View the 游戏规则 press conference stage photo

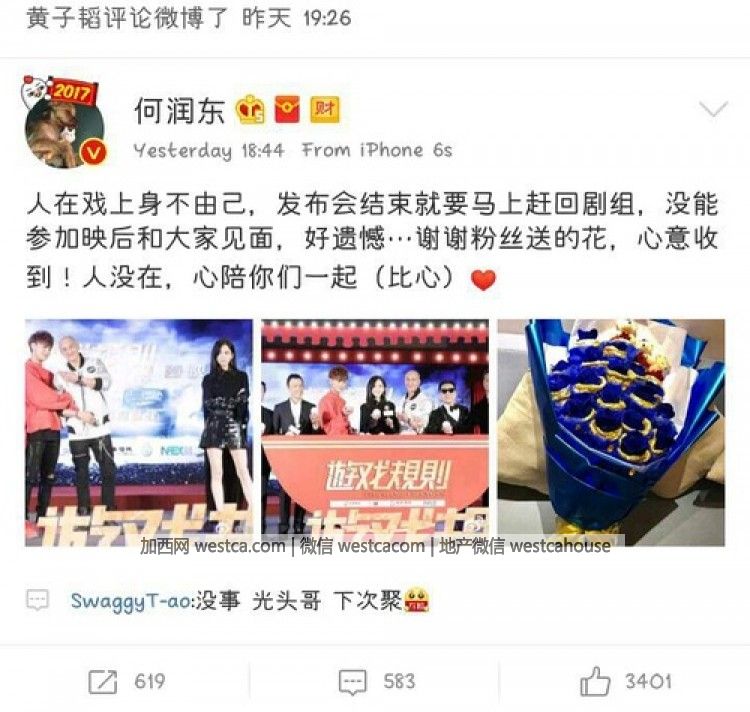pyautogui.click(x=375, y=432)
